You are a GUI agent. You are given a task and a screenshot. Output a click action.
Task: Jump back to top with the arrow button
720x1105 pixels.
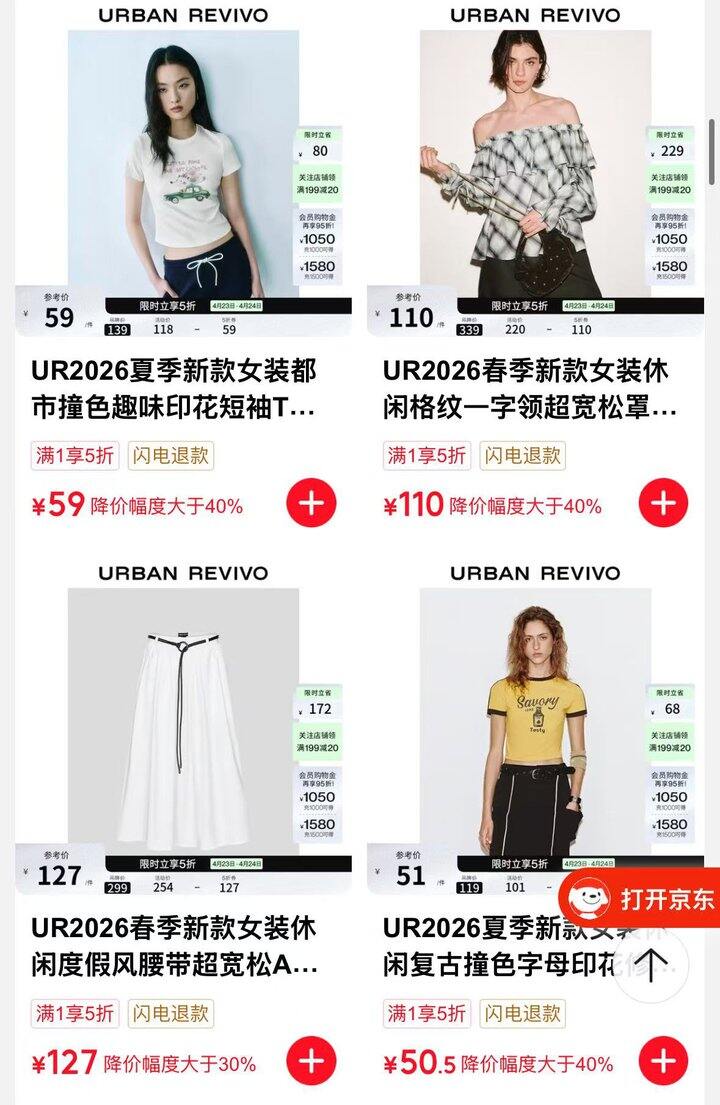coord(650,966)
